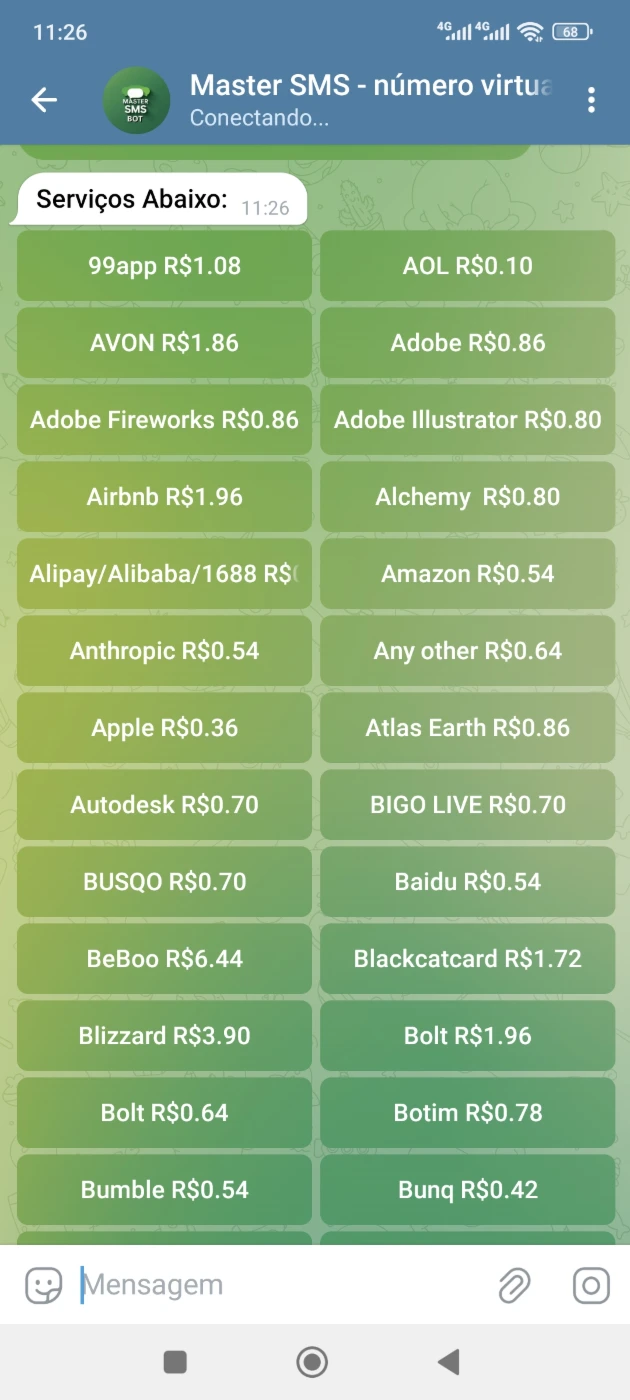Select the Anthropic R$0.54 service

click(164, 651)
